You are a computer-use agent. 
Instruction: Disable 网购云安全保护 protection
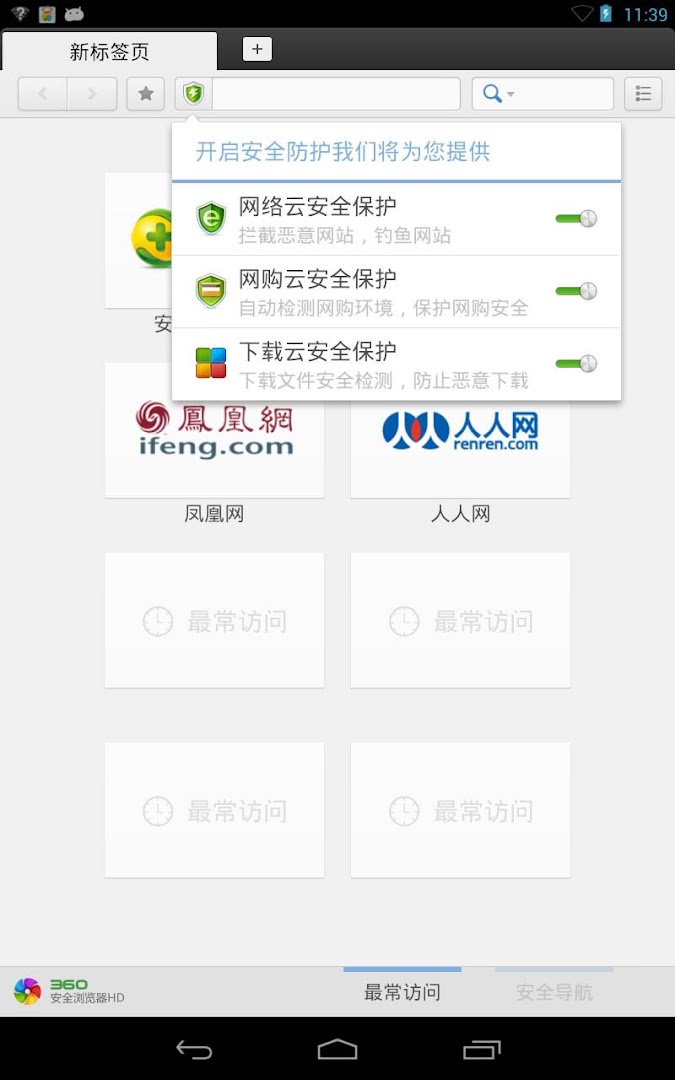576,291
